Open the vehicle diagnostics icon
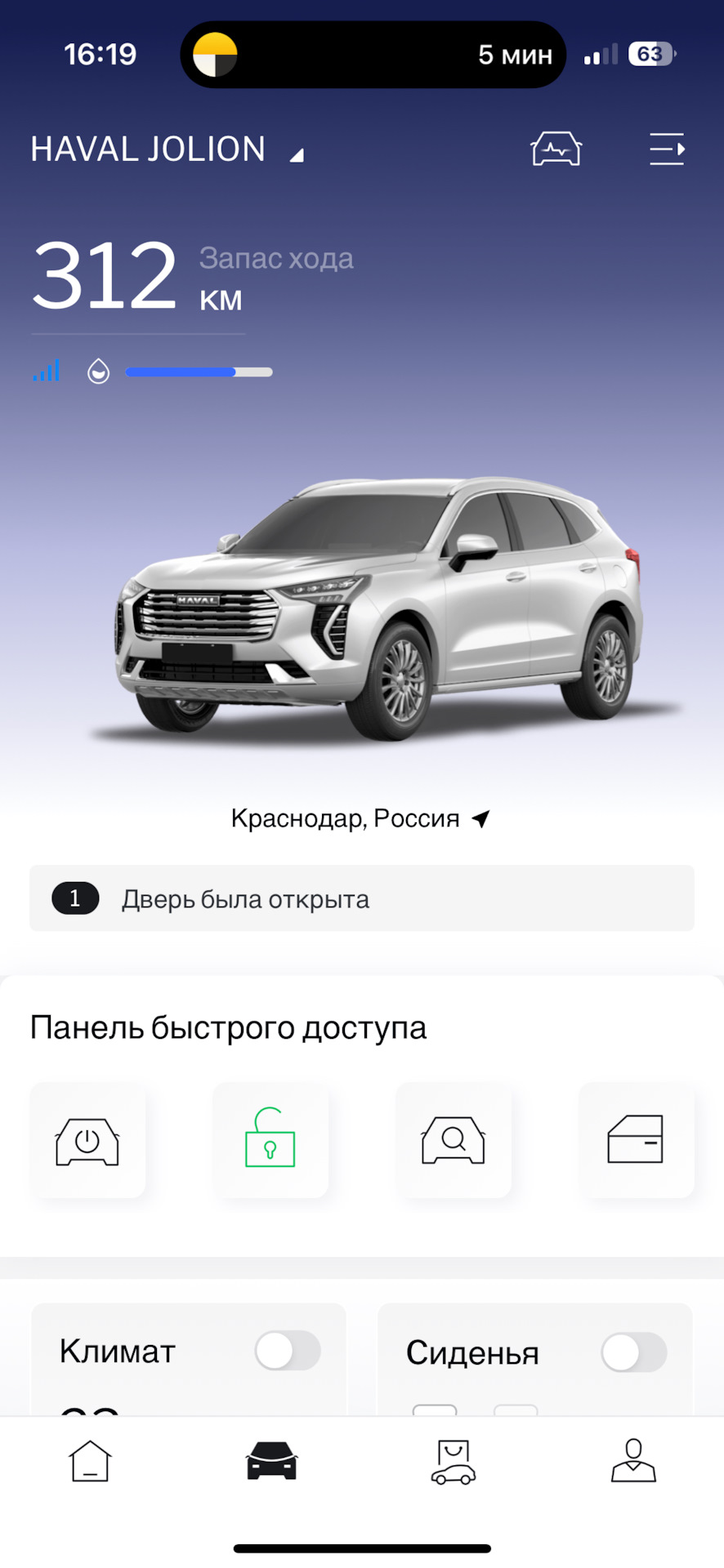724x1568 pixels. tap(556, 149)
